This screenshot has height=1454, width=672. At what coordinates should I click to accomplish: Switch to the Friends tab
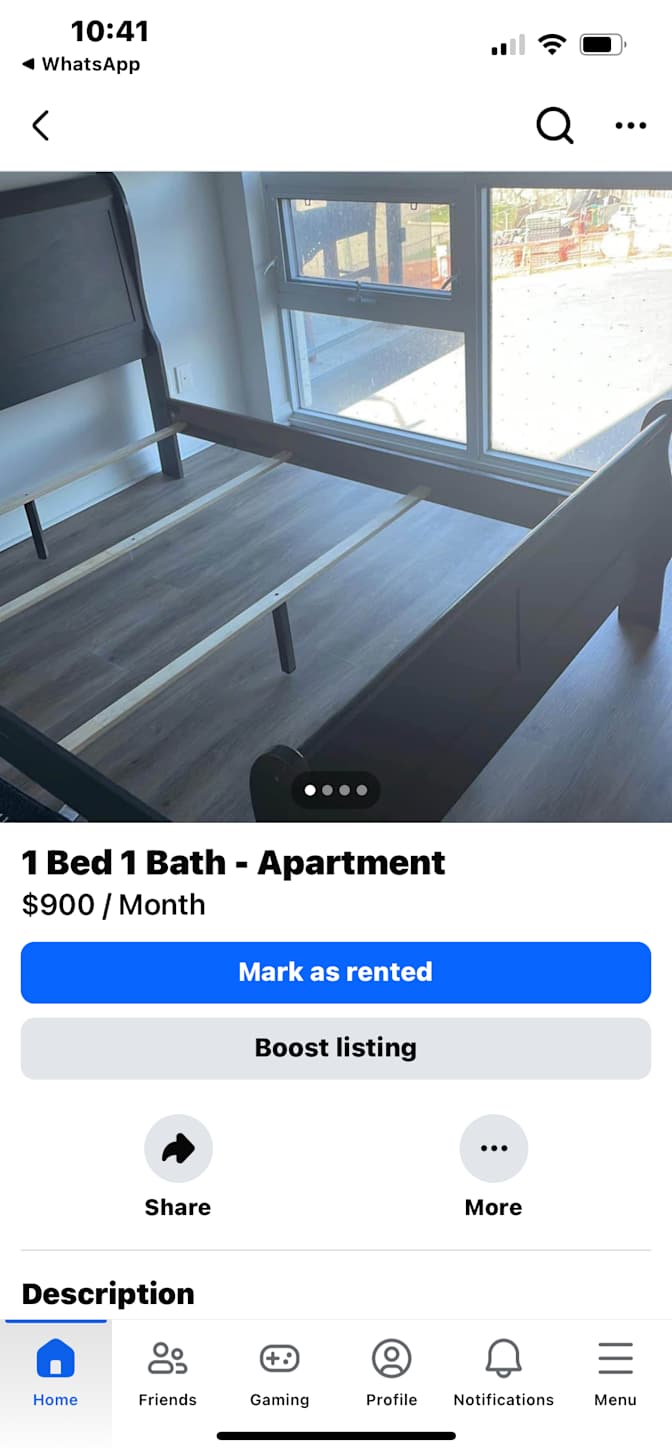pos(167,1373)
